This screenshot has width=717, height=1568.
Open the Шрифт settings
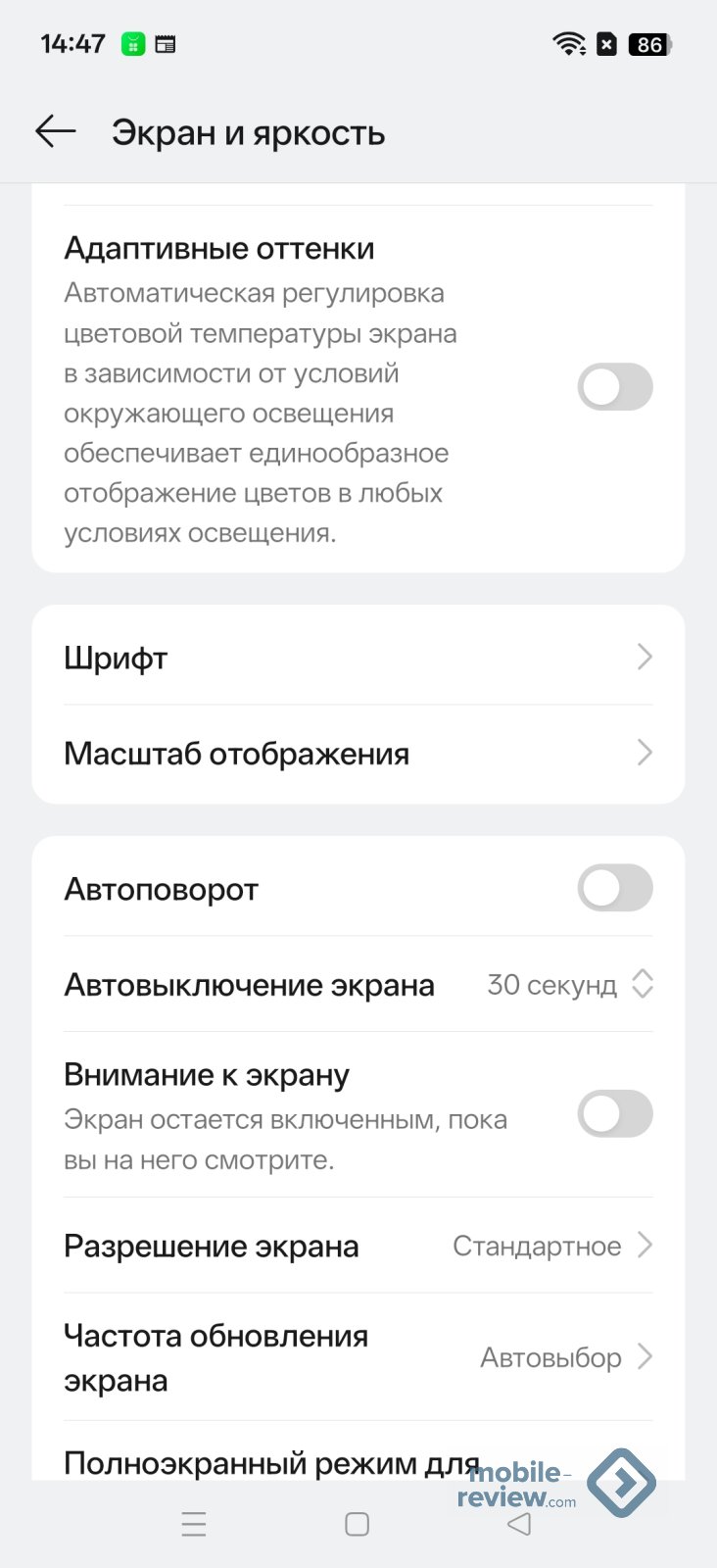click(358, 657)
